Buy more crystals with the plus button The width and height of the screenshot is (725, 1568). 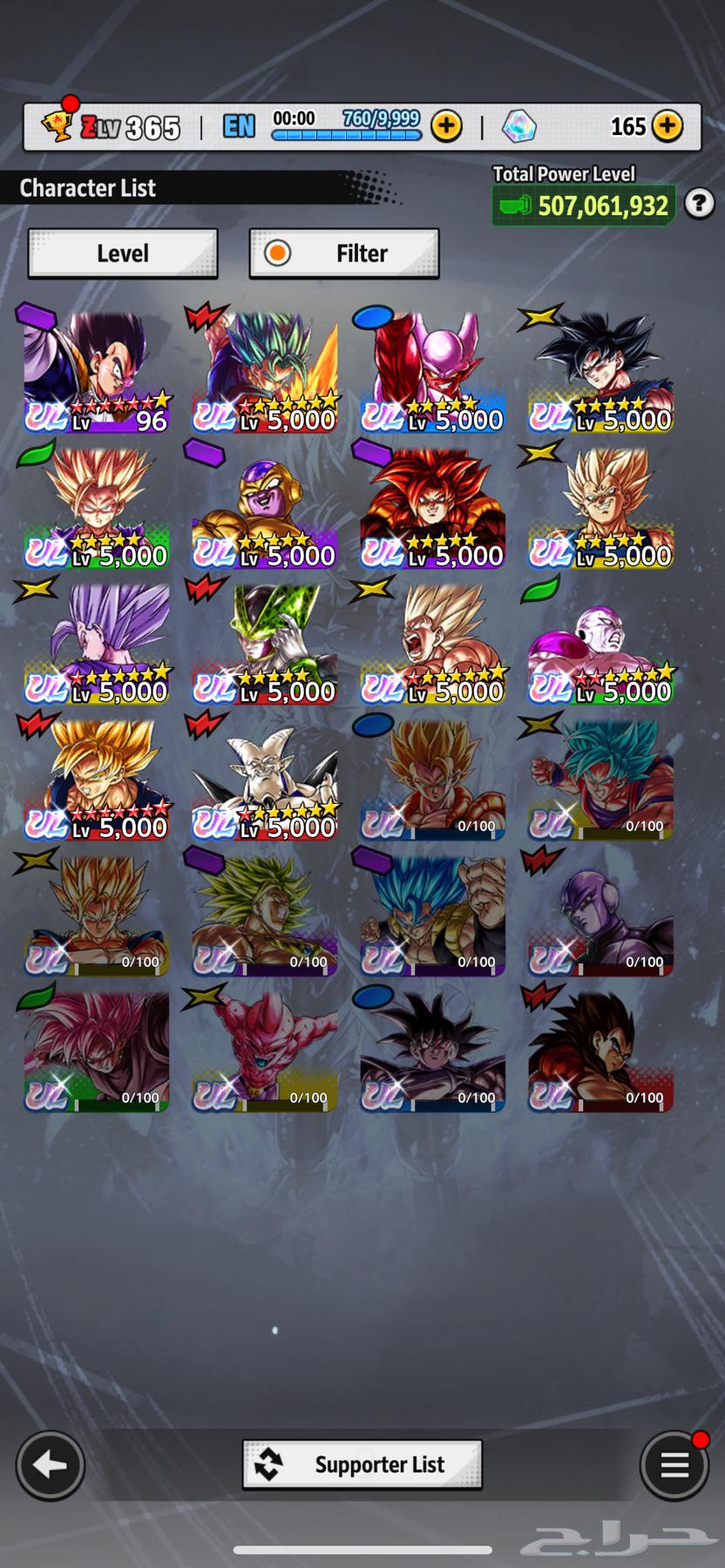(x=667, y=126)
